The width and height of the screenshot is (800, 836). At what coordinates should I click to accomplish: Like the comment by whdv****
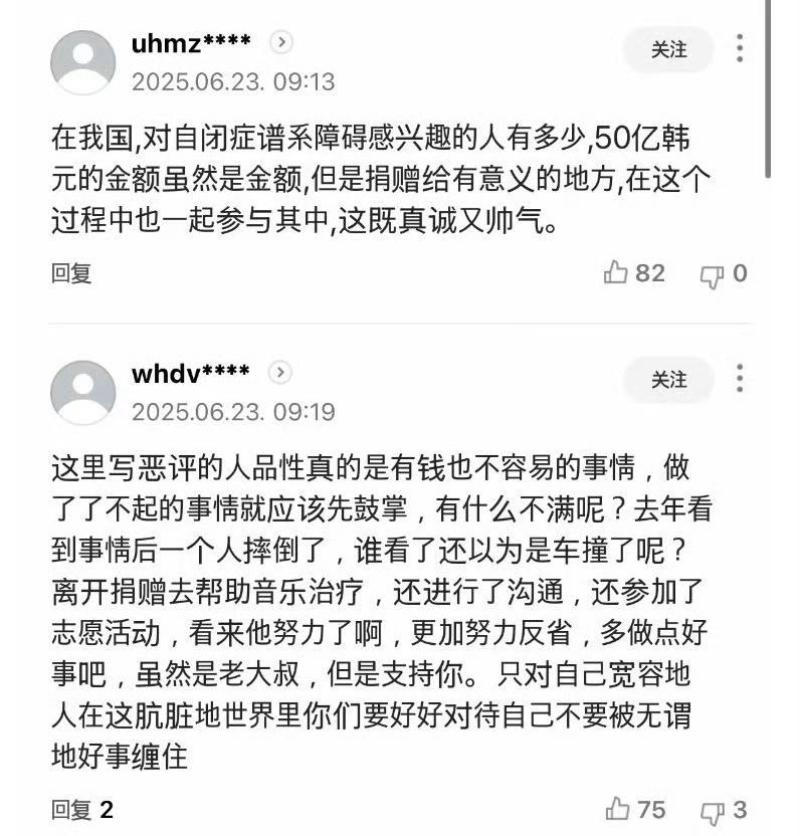[634, 809]
